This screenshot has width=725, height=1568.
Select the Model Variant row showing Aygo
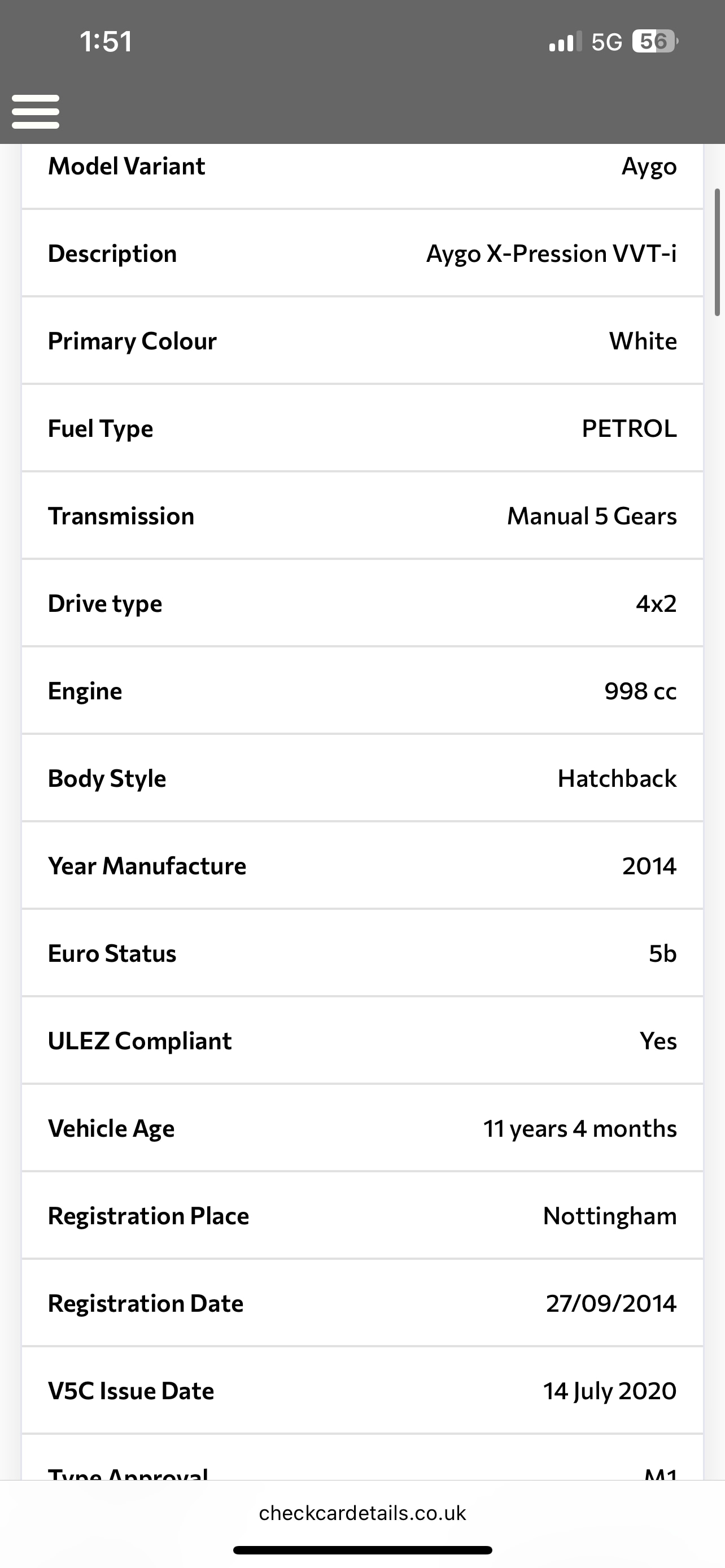pyautogui.click(x=362, y=166)
